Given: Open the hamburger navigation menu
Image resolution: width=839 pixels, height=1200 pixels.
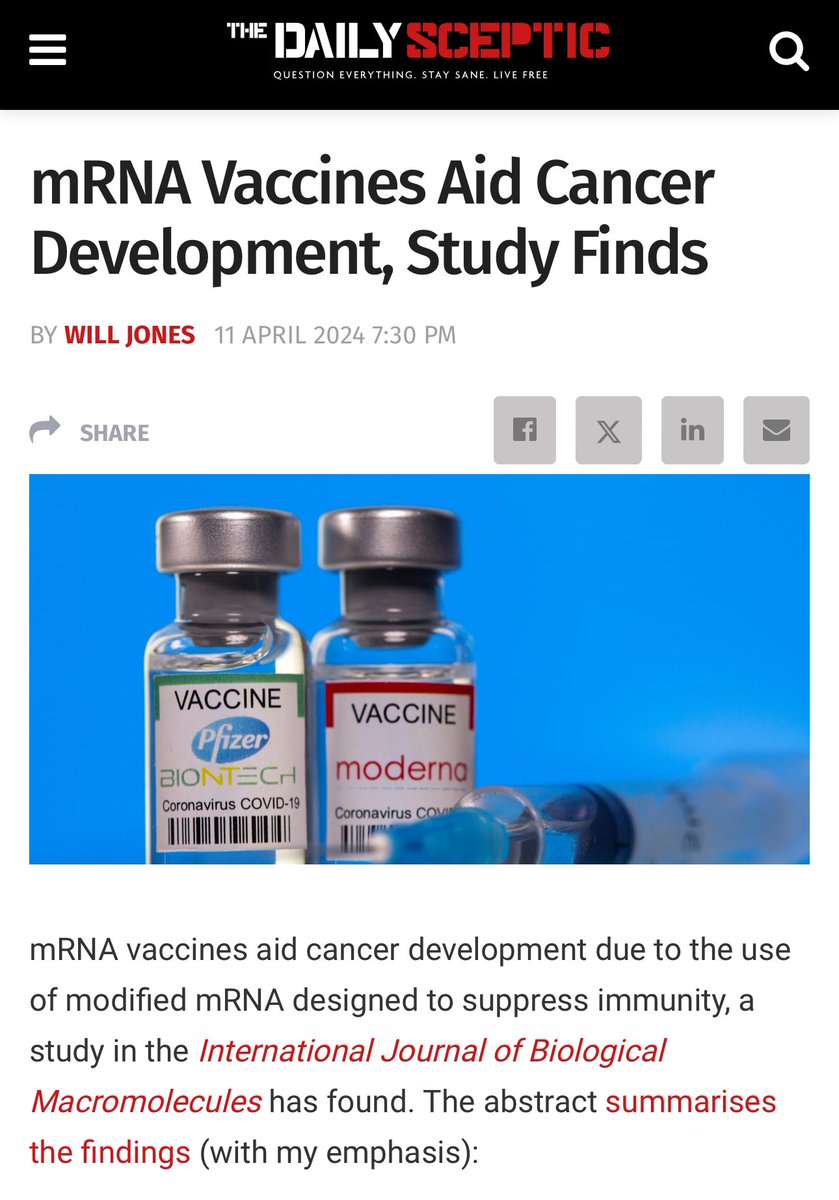Looking at the screenshot, I should tap(47, 50).
